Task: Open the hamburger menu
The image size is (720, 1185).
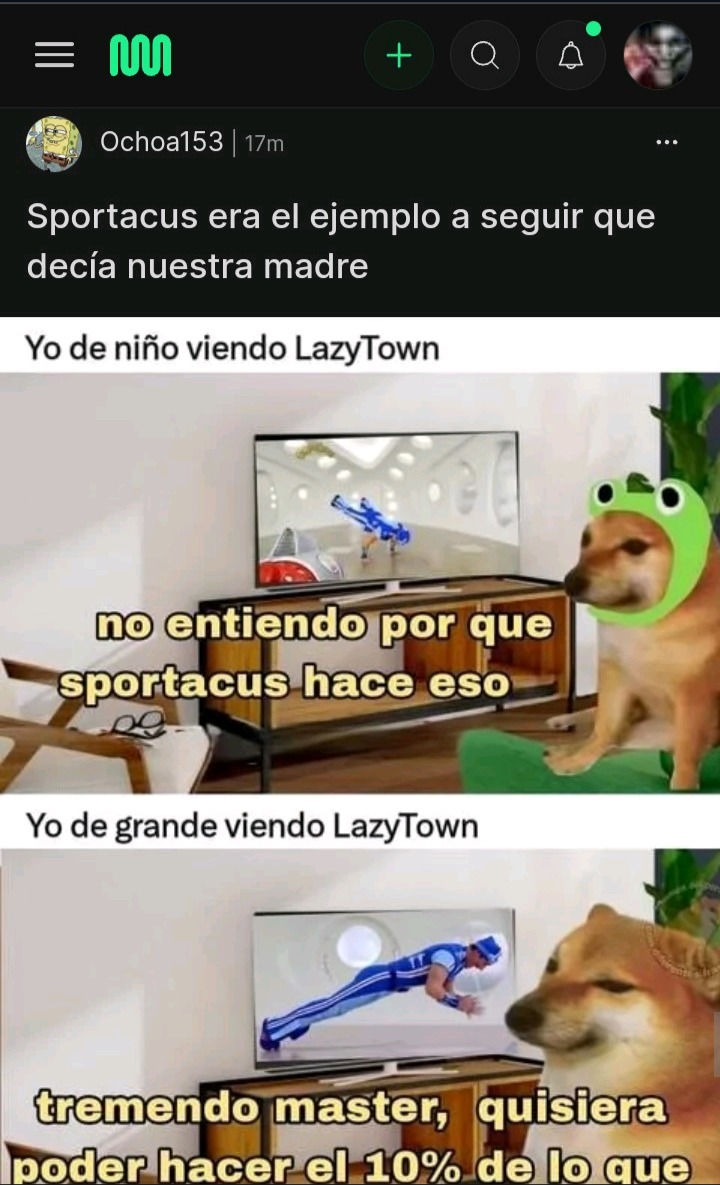Action: click(x=55, y=56)
